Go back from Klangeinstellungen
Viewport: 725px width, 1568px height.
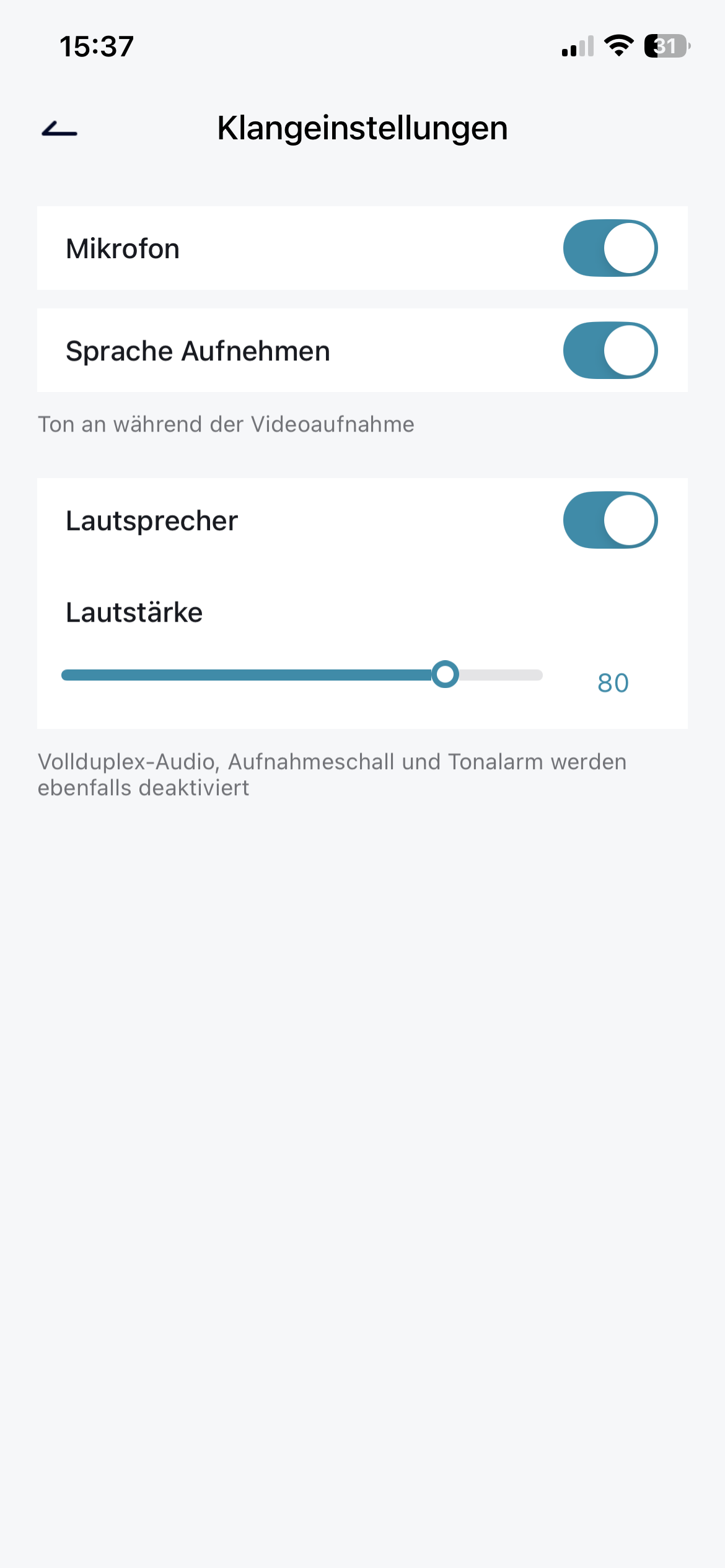pos(59,129)
